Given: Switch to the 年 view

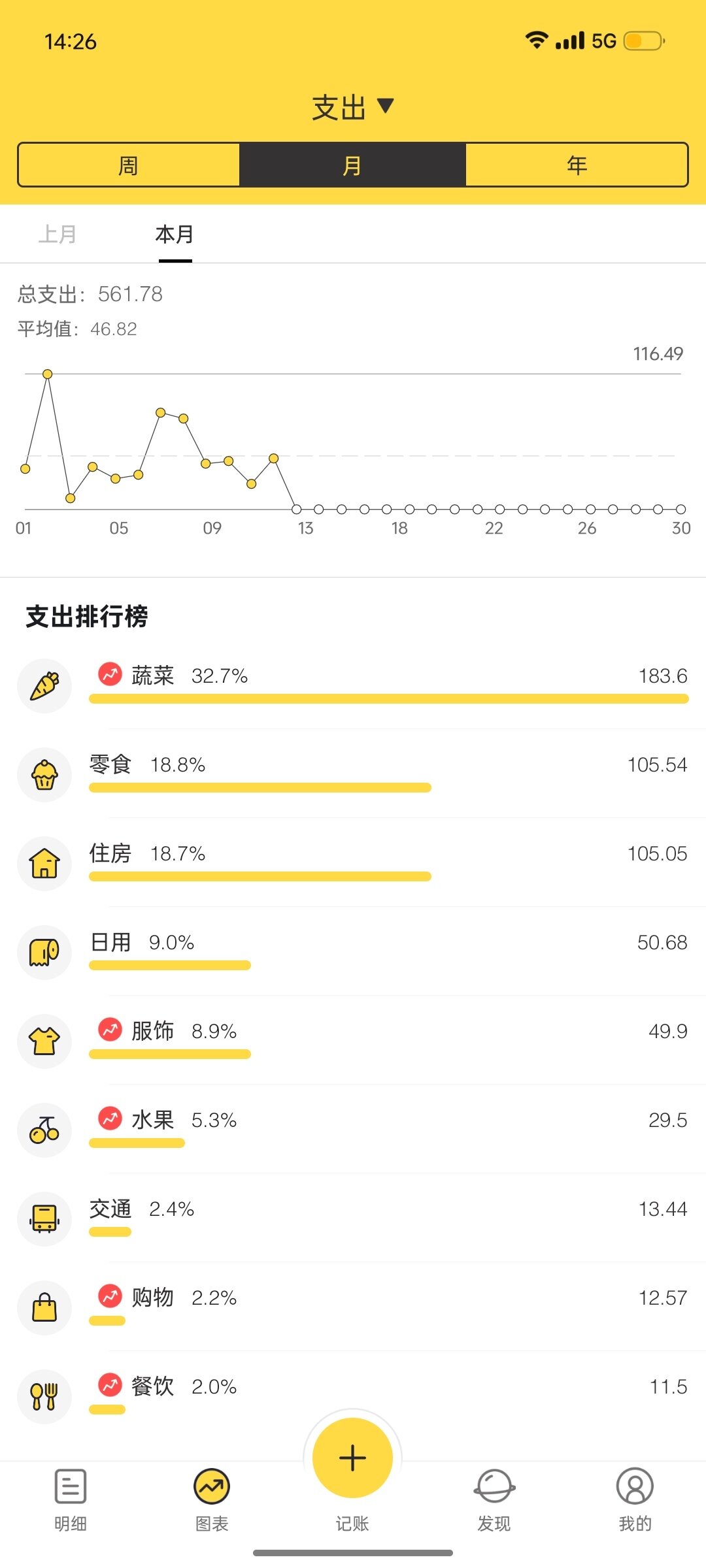Looking at the screenshot, I should (577, 165).
